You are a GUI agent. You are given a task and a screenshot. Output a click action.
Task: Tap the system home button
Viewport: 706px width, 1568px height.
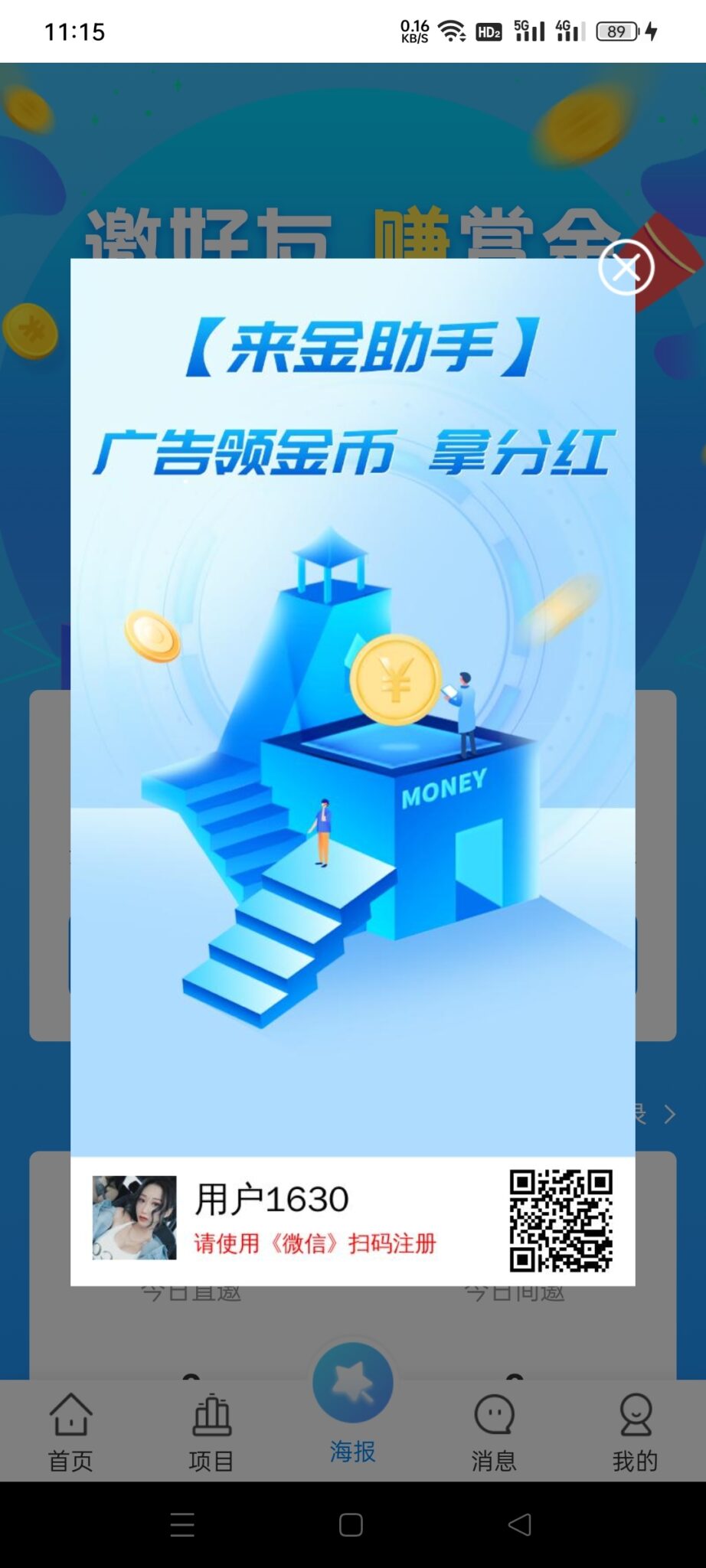pos(351,1524)
